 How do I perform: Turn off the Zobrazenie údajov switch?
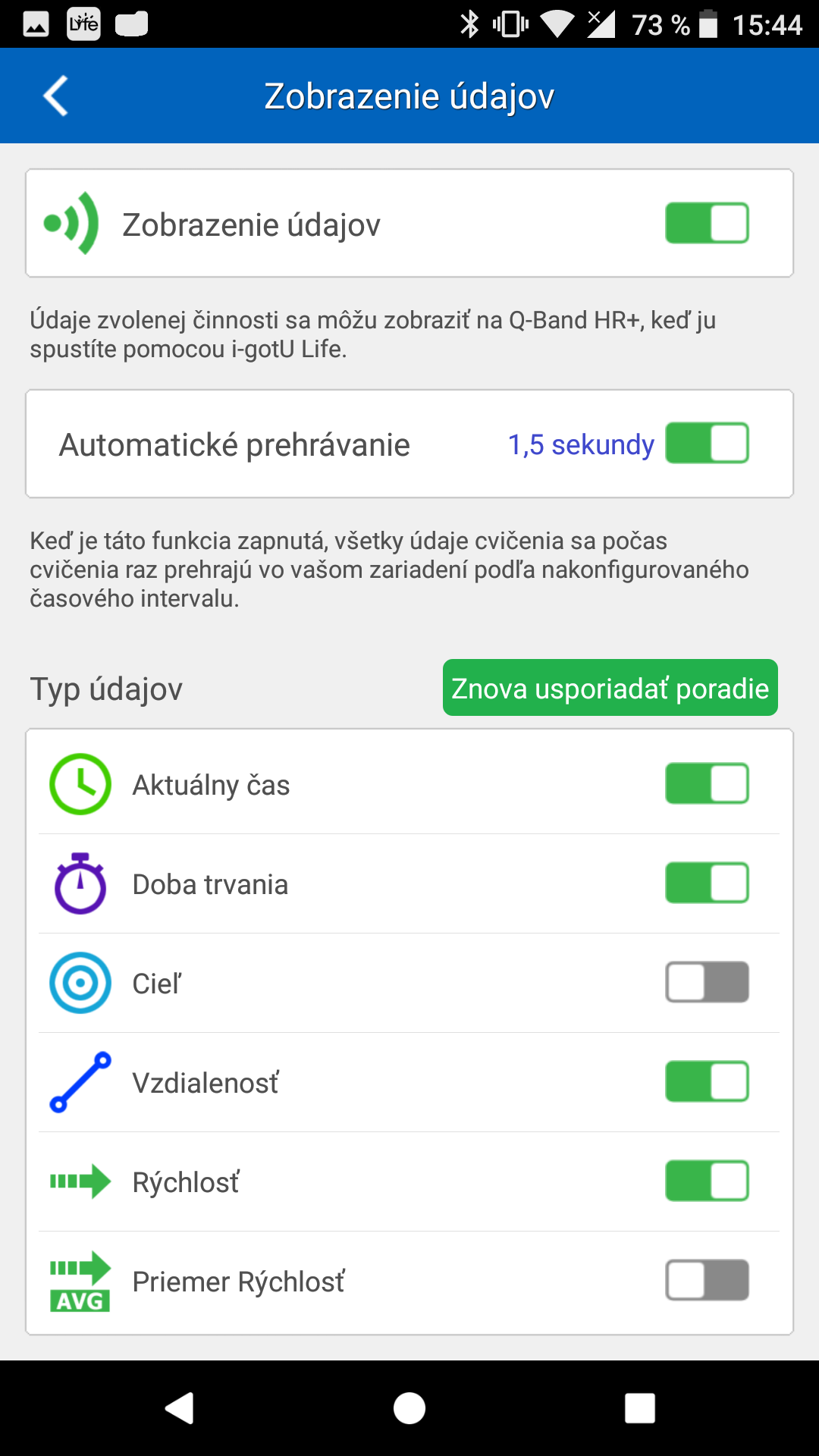707,223
